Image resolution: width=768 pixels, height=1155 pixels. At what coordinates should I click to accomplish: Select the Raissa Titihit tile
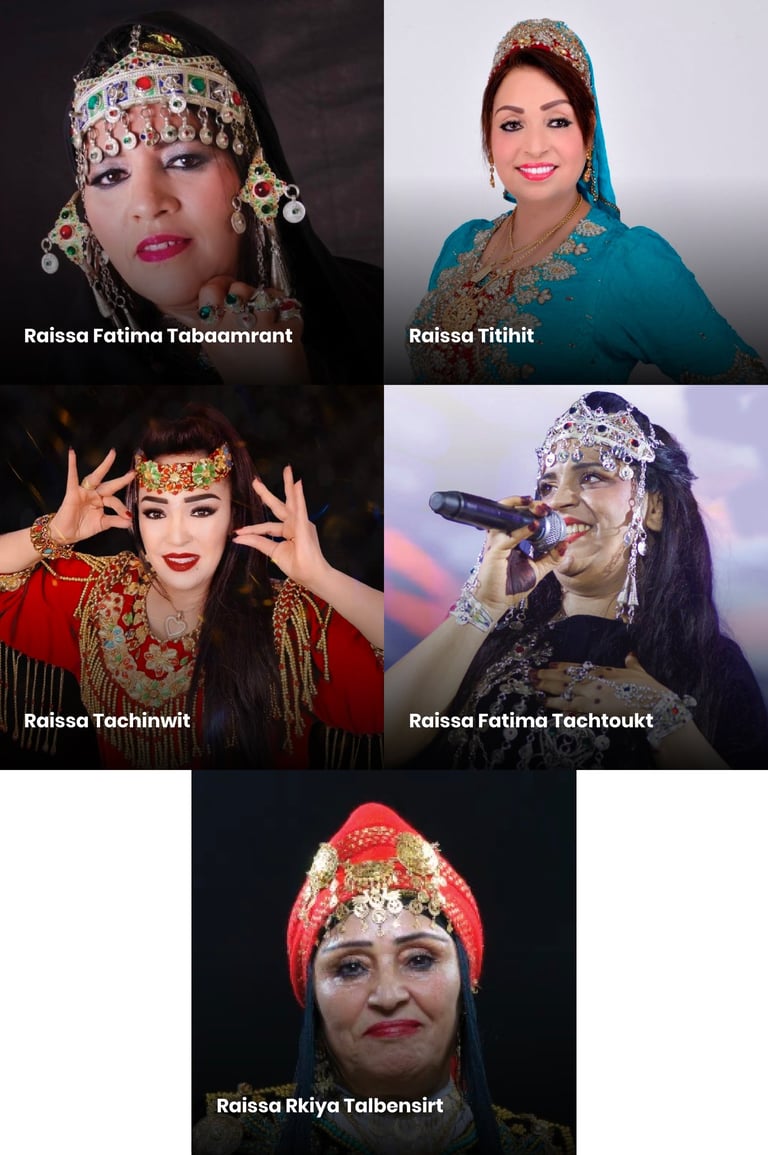point(576,192)
